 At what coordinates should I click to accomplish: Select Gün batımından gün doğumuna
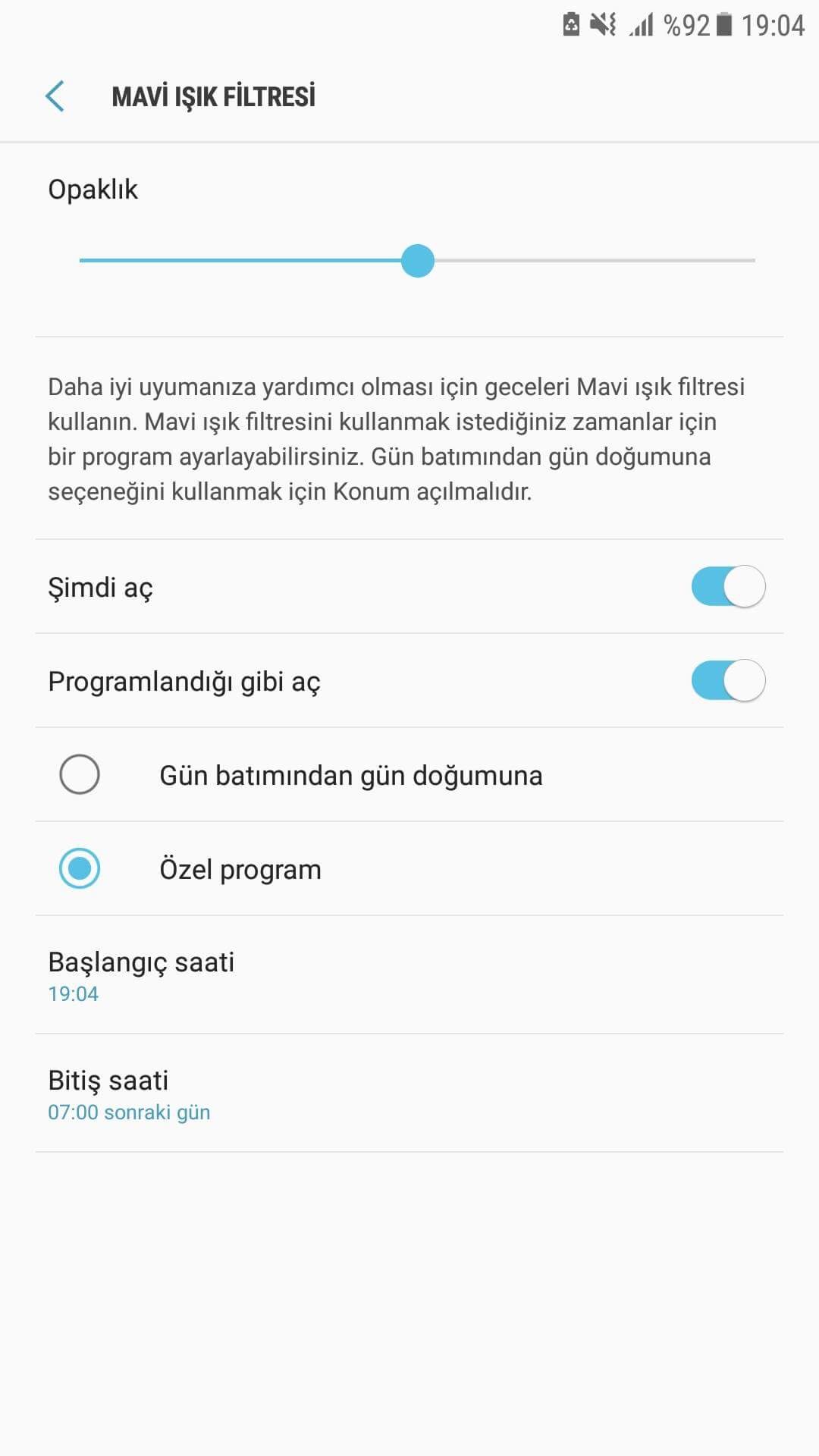(x=80, y=774)
